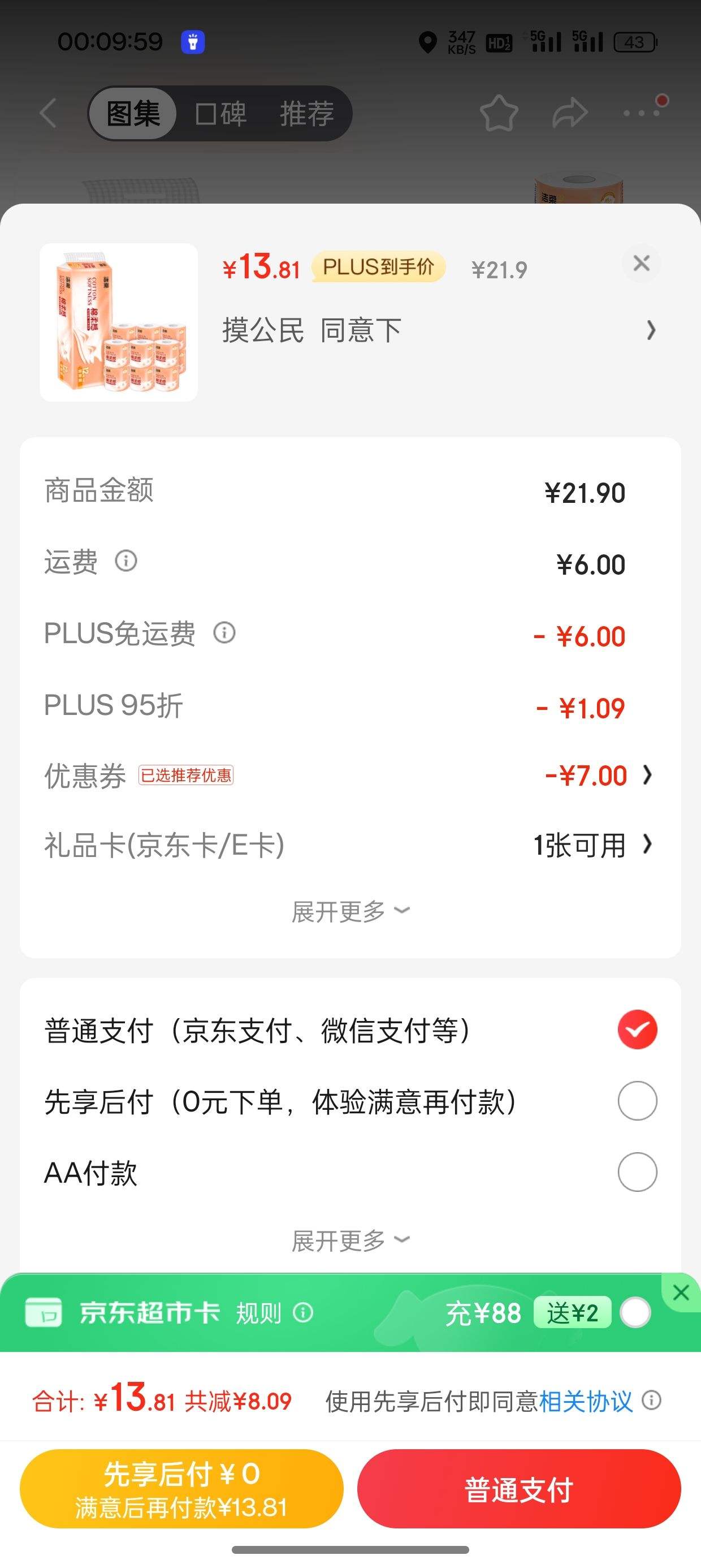Tap the 运费 info icon
The height and width of the screenshot is (1568, 701).
[127, 561]
